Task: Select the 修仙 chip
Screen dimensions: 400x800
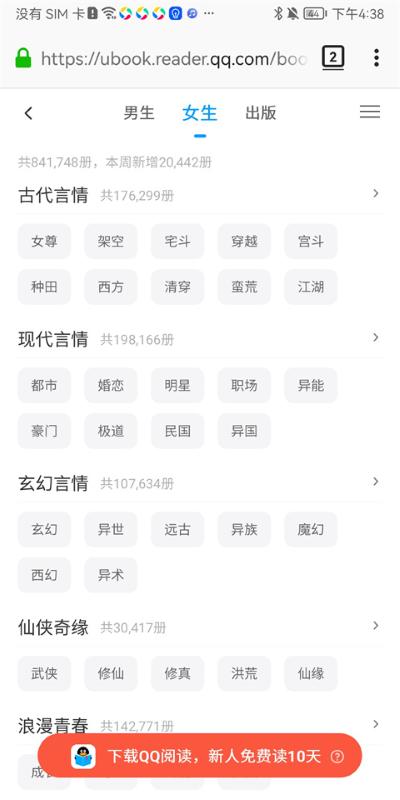Action: tap(111, 673)
